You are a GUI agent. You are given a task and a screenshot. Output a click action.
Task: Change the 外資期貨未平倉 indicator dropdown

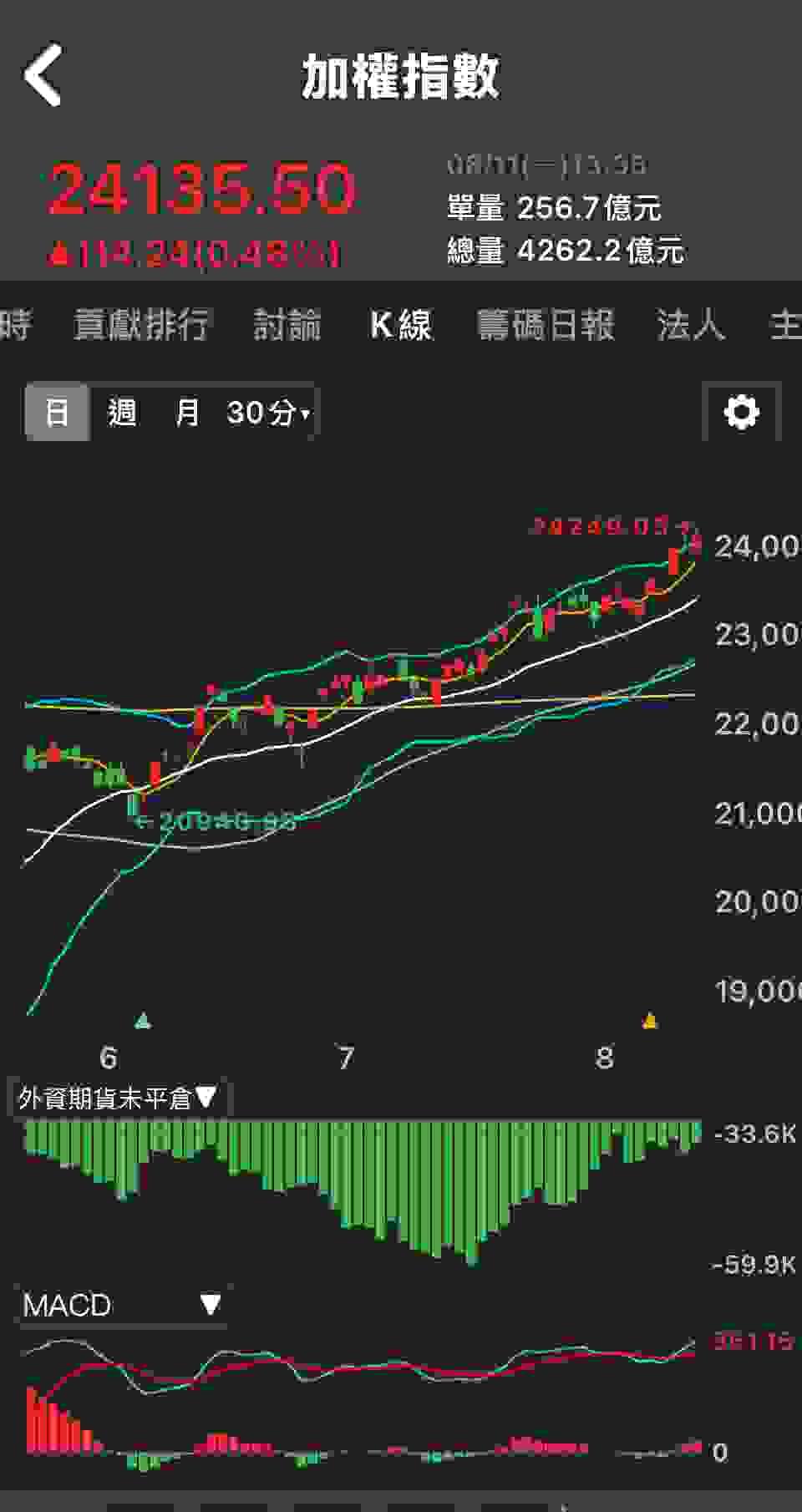click(x=118, y=1098)
